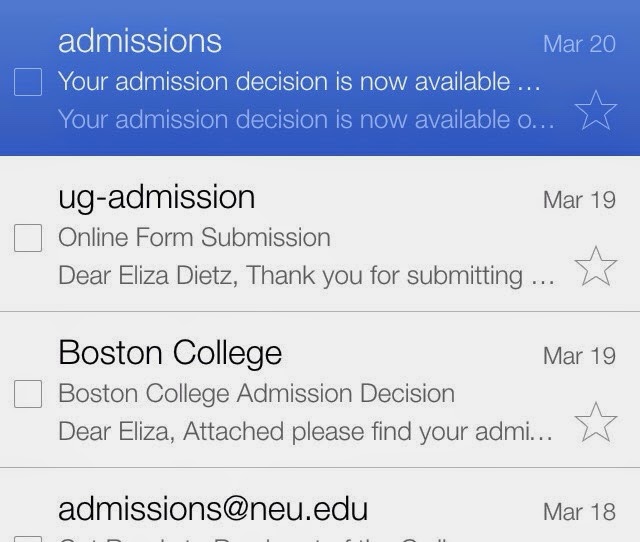
Task: Star the admissions decision email
Action: tap(596, 109)
